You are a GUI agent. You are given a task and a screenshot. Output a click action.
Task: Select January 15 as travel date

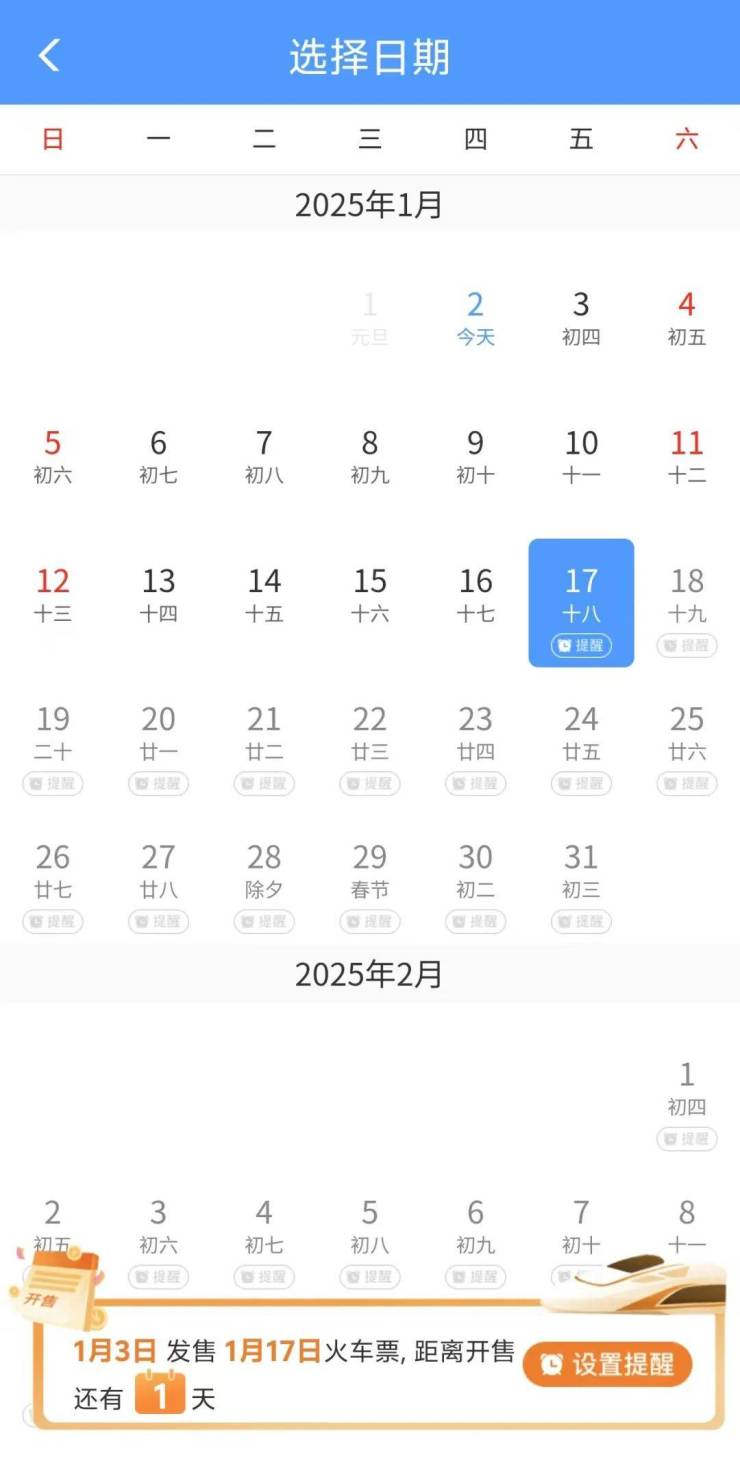point(370,594)
